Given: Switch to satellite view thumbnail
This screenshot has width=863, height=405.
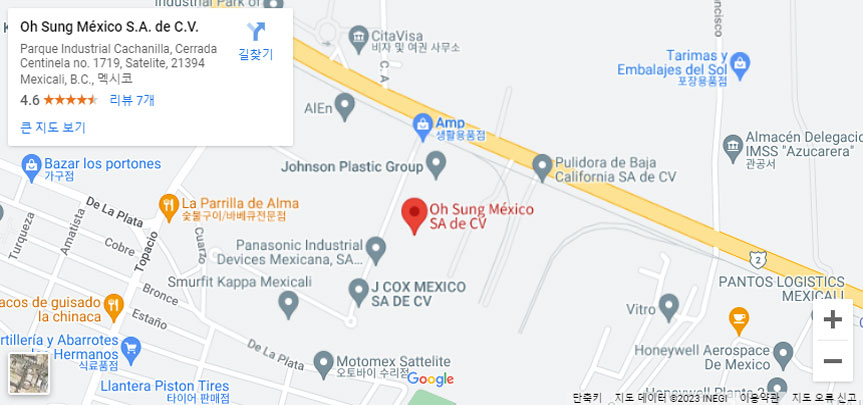Looking at the screenshot, I should coord(29,373).
